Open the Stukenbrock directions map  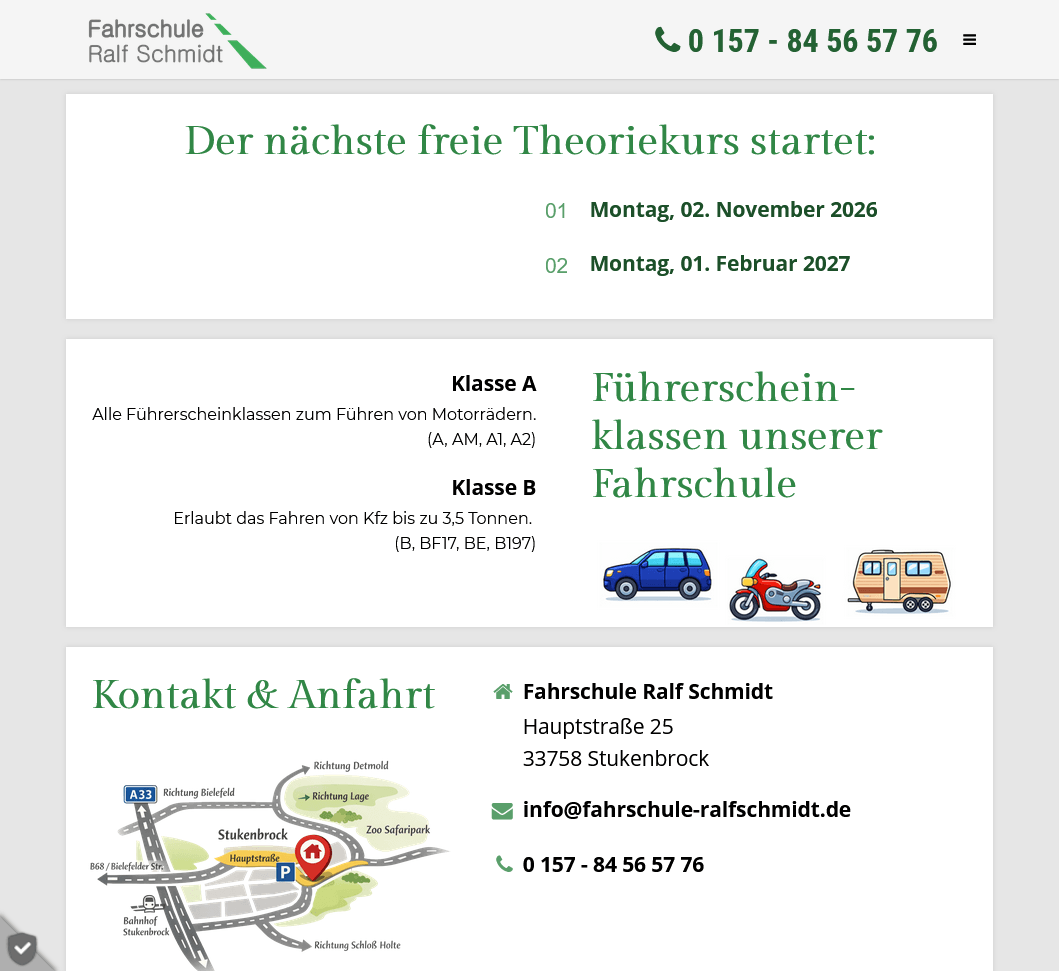[268, 855]
